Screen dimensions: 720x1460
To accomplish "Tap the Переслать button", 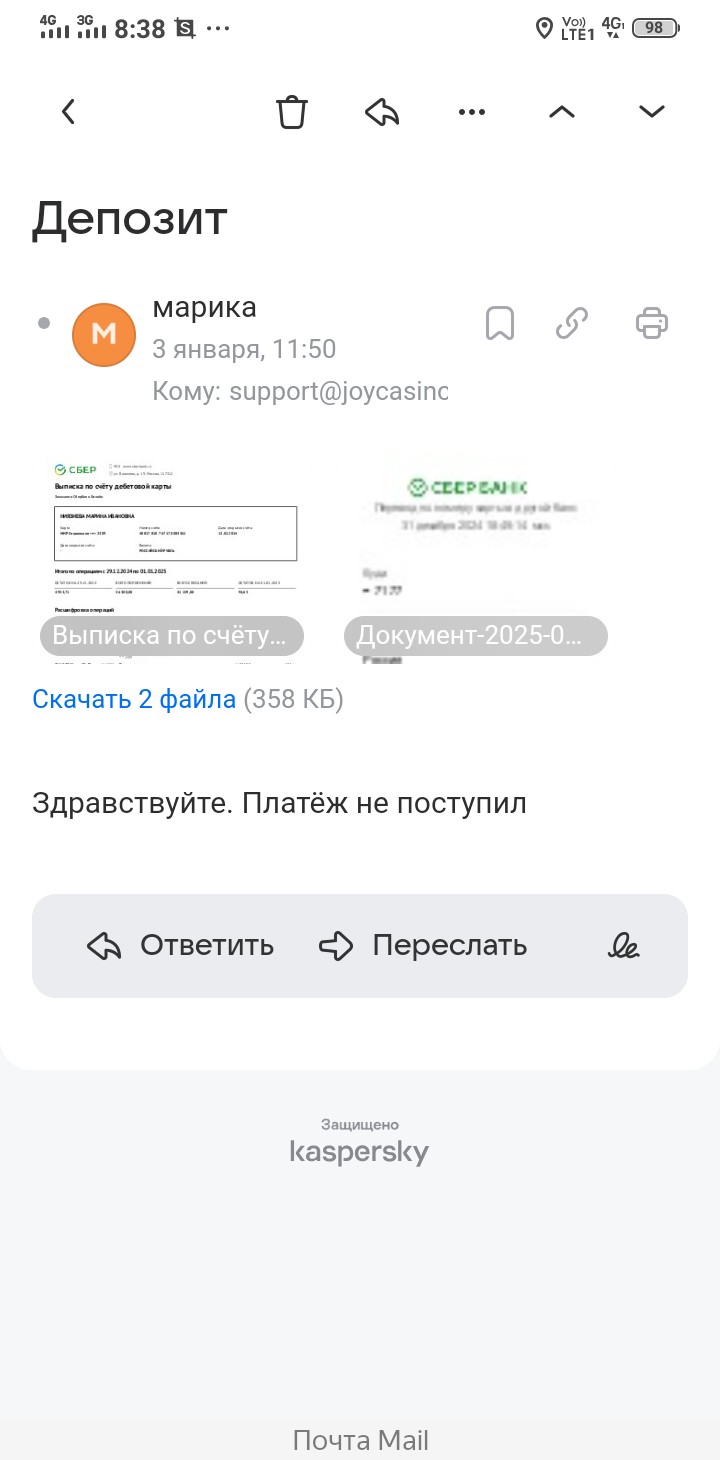I will [423, 946].
